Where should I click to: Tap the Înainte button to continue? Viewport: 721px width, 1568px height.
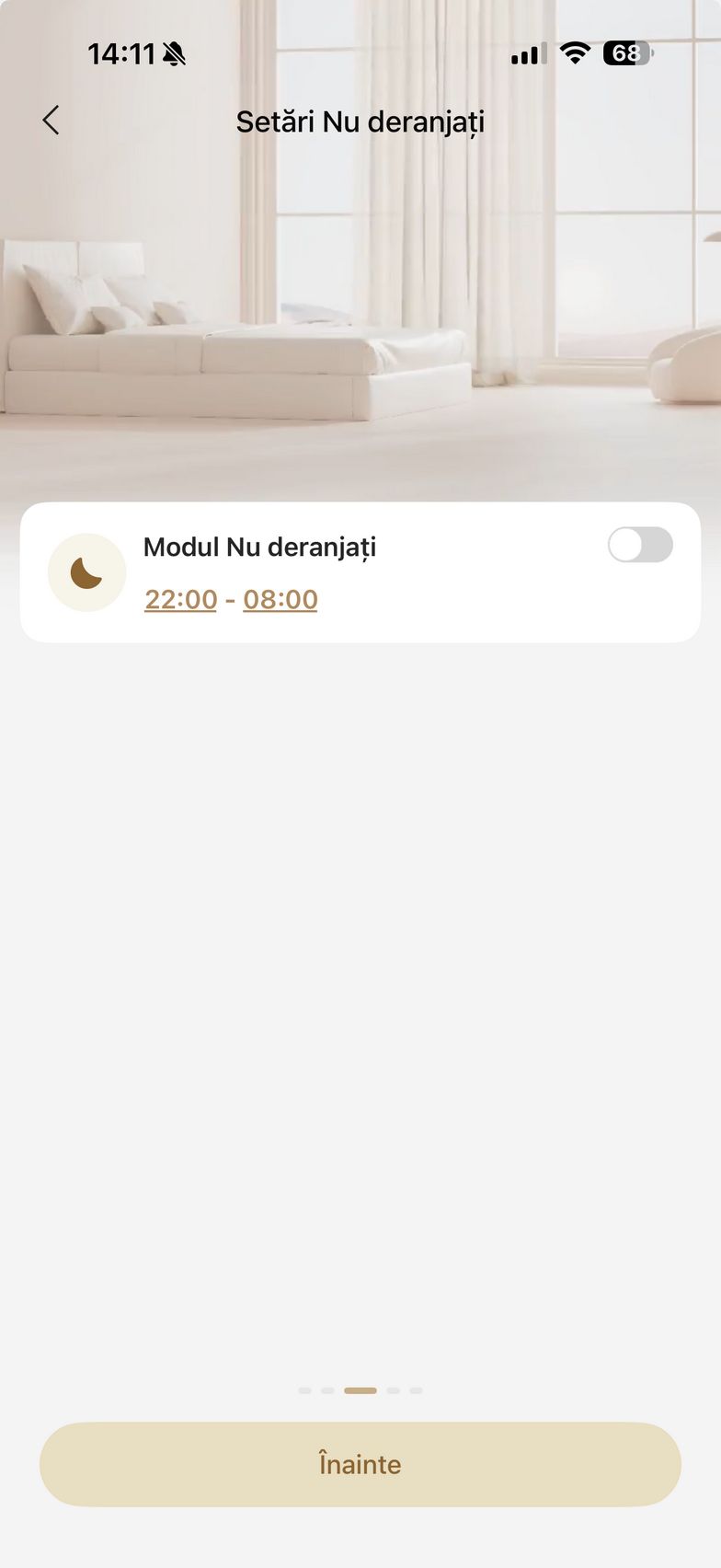[x=360, y=1464]
